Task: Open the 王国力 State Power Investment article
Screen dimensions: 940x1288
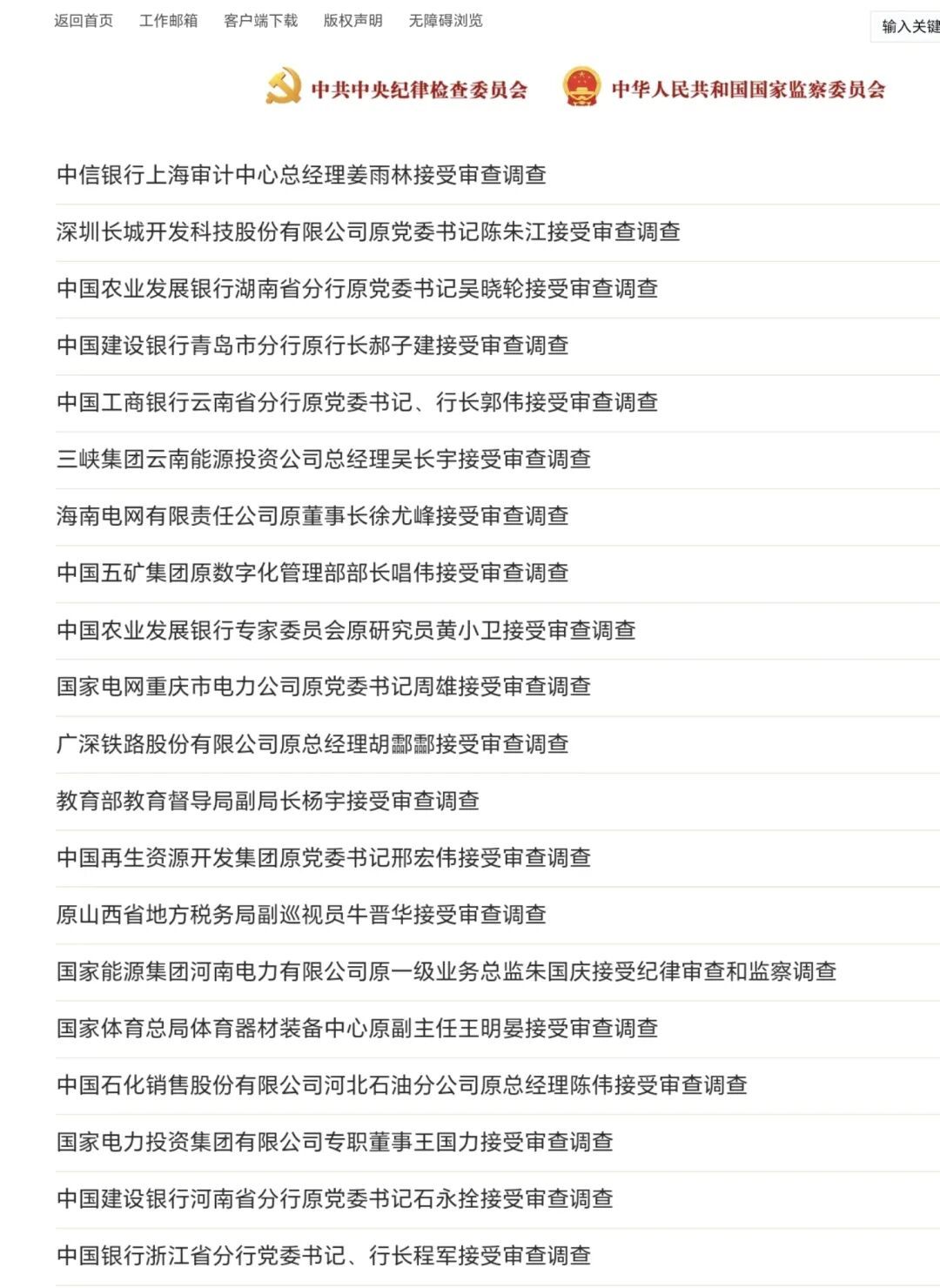Action: point(337,1141)
